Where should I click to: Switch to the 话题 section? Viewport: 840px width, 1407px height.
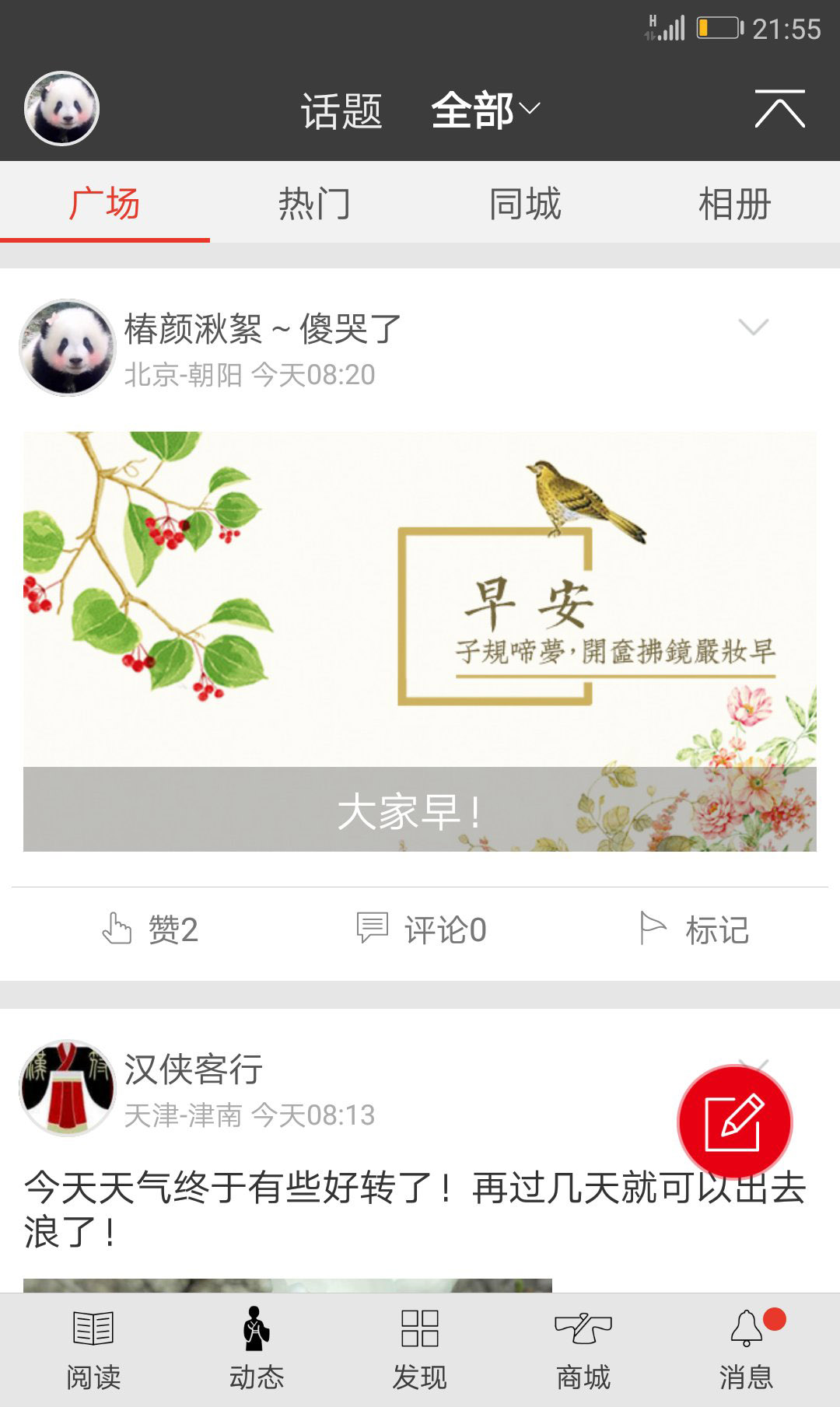[x=341, y=110]
